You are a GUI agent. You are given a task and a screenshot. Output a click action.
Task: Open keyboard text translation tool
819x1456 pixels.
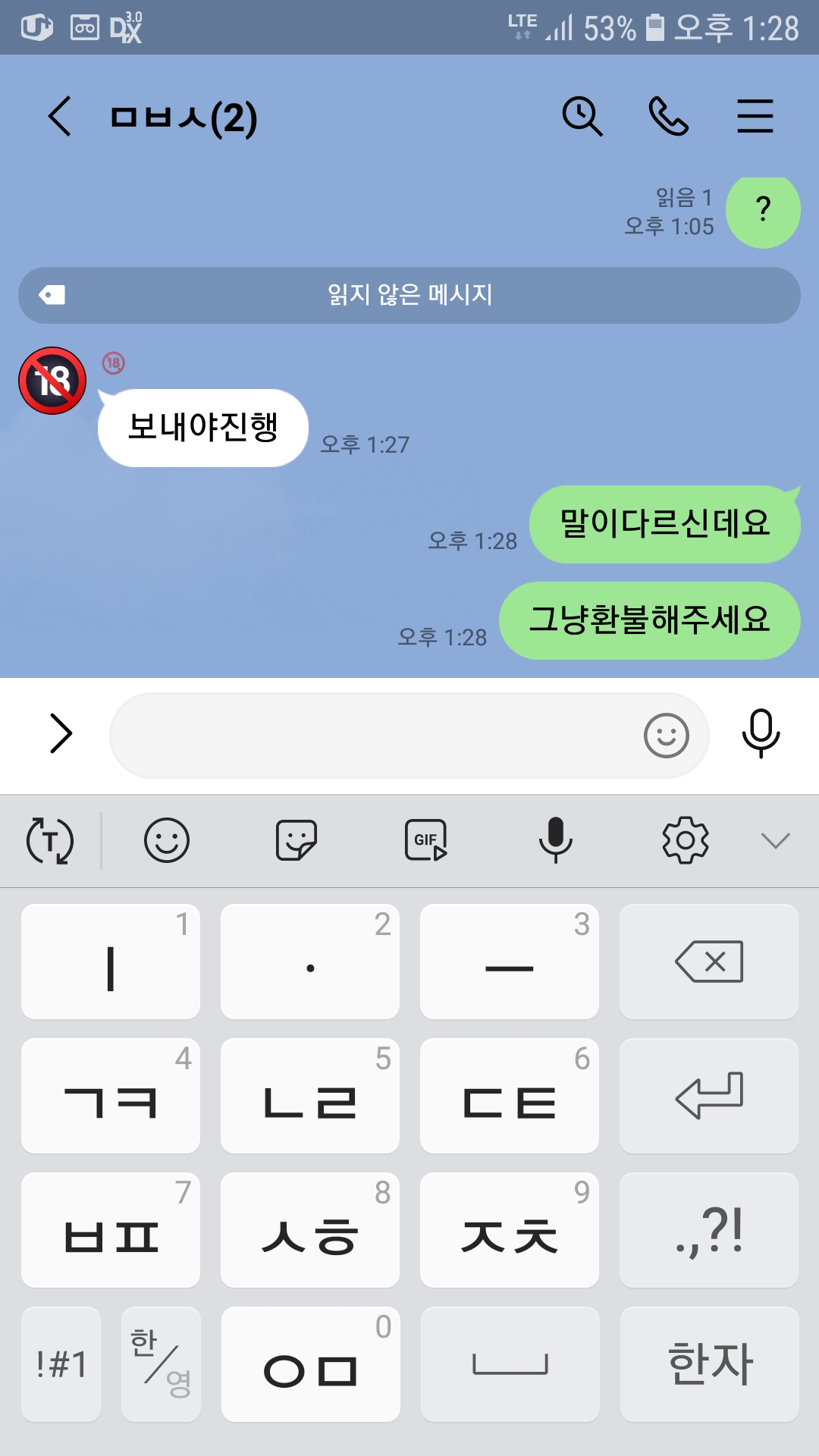click(x=50, y=840)
